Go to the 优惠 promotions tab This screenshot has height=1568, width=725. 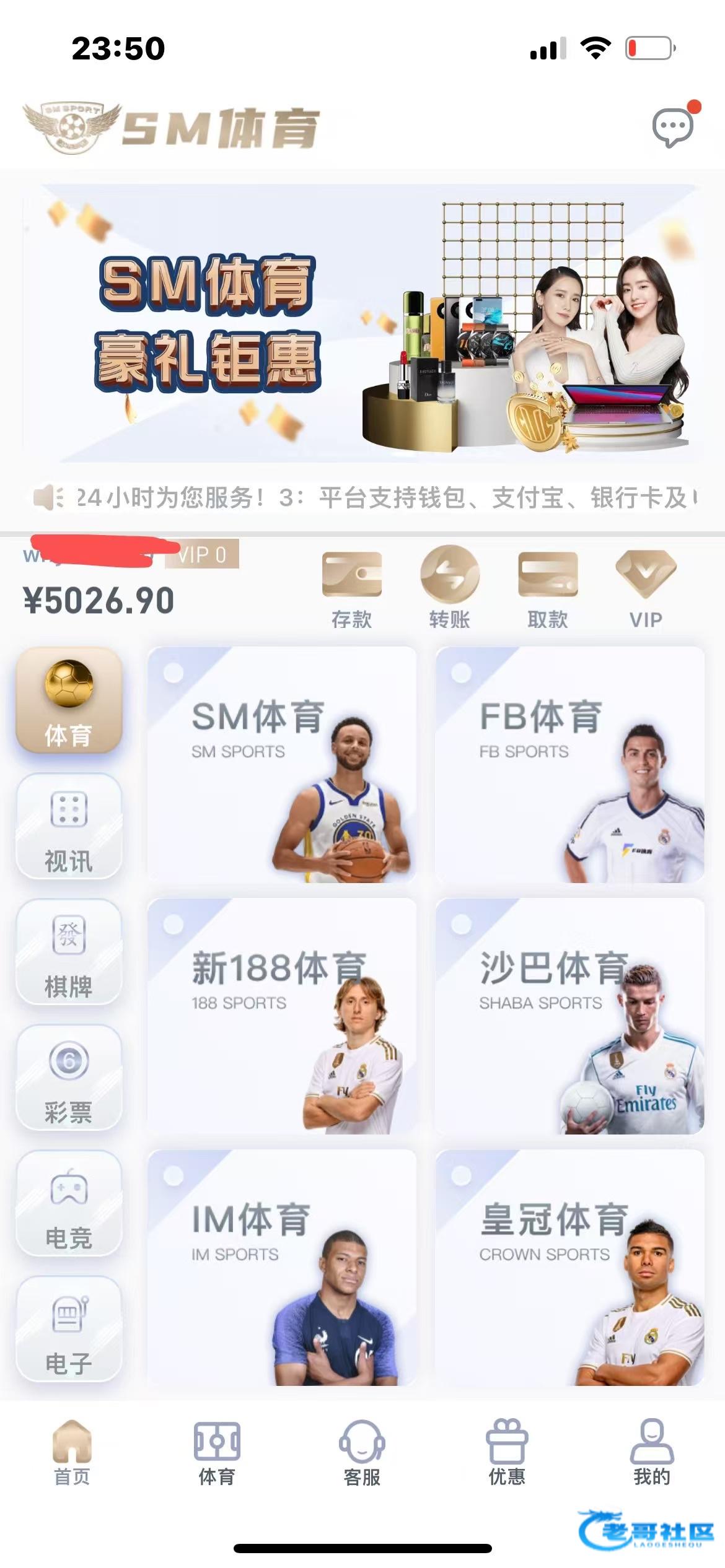point(507,1453)
